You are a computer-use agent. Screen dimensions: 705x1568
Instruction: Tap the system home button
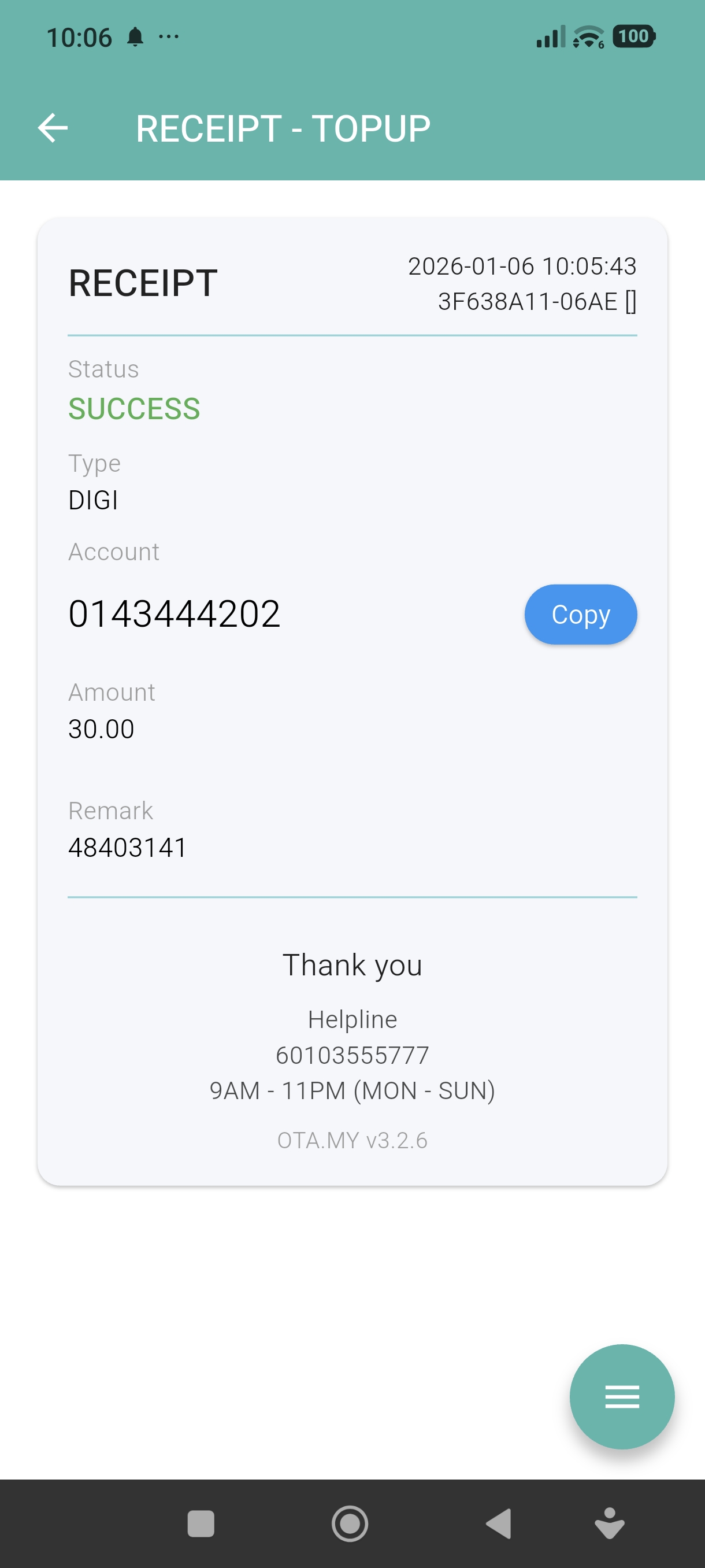[x=350, y=1523]
